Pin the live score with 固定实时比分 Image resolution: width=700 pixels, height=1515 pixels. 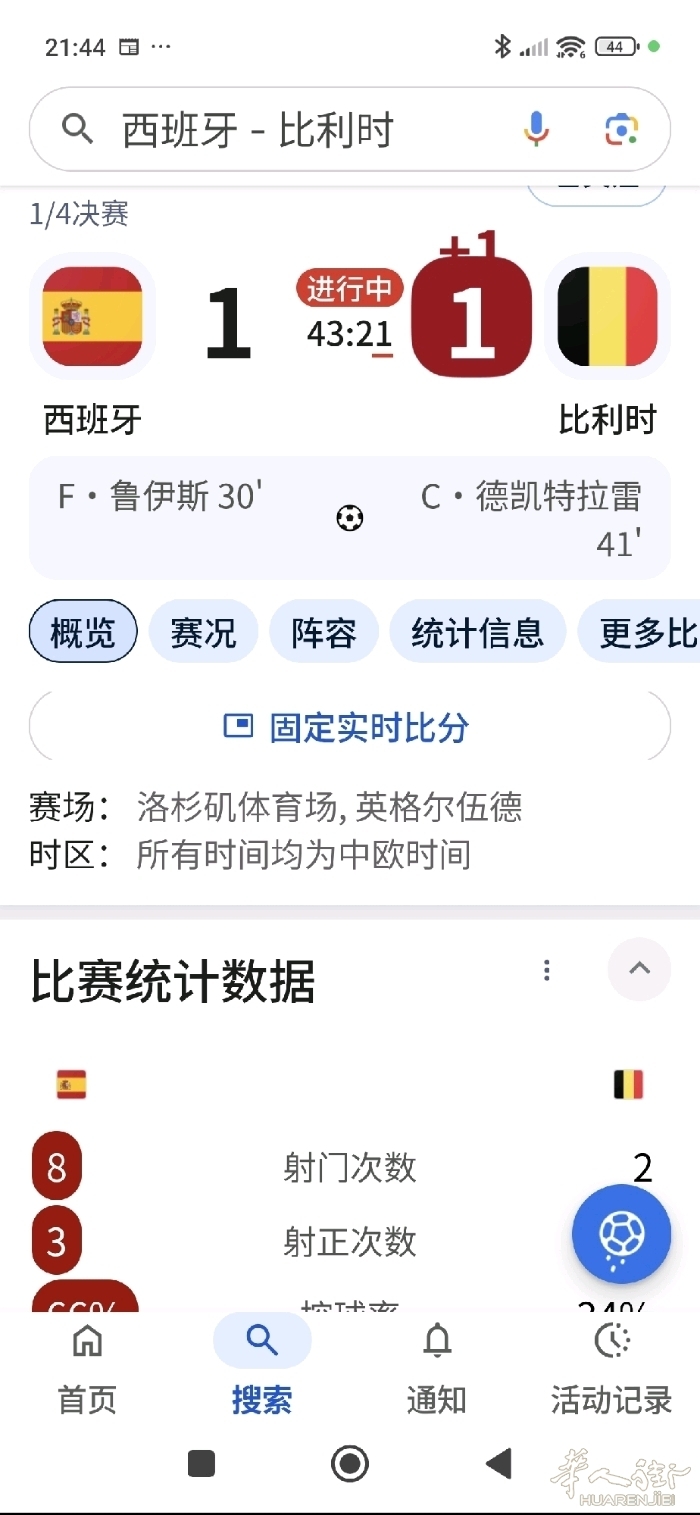[x=349, y=727]
